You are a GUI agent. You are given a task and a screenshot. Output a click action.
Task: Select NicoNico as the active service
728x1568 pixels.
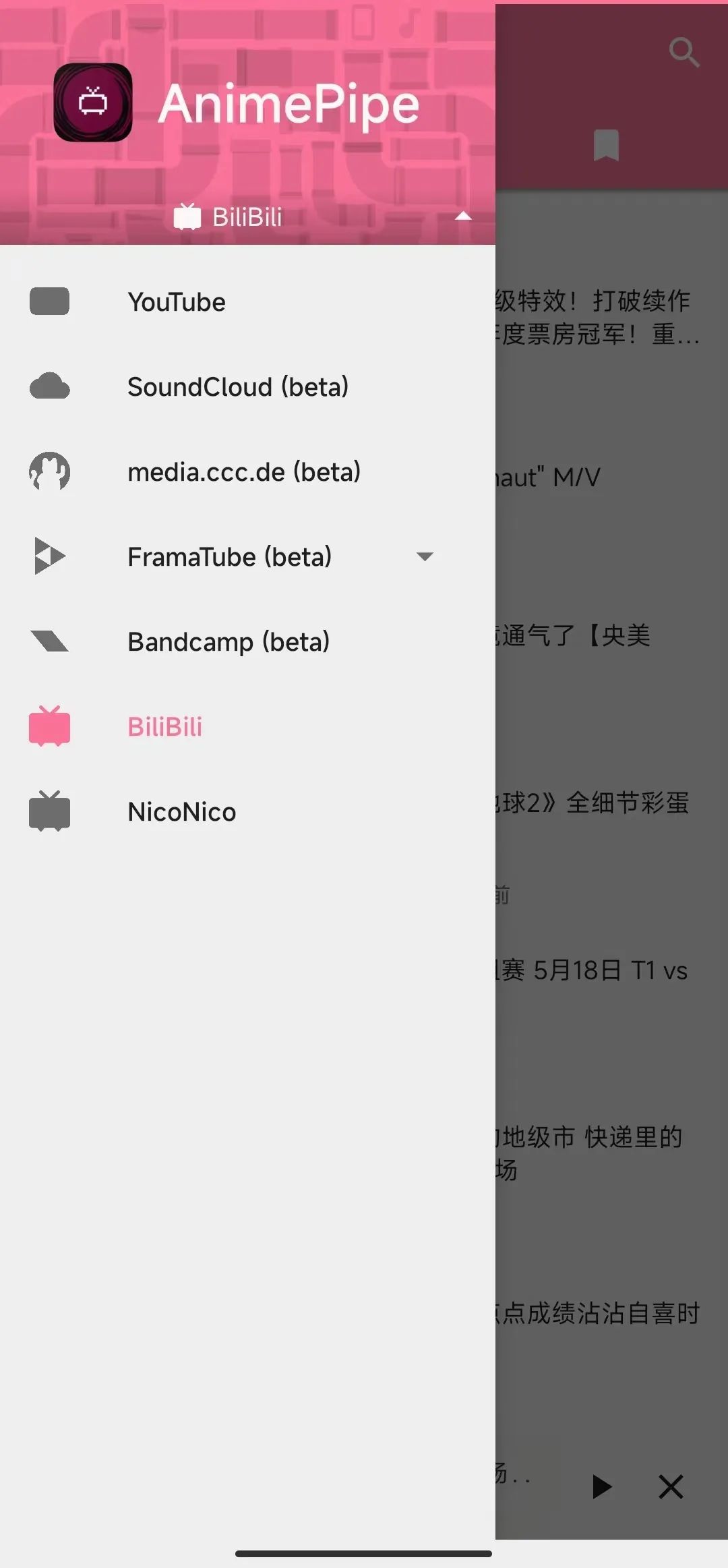(x=181, y=811)
